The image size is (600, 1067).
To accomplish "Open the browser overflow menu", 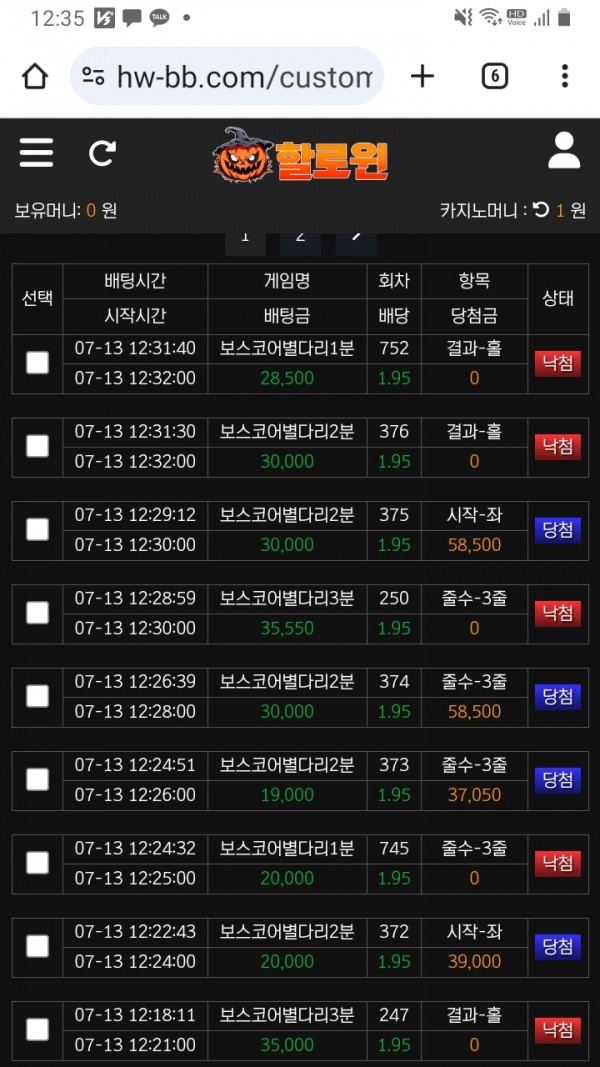I will point(565,76).
